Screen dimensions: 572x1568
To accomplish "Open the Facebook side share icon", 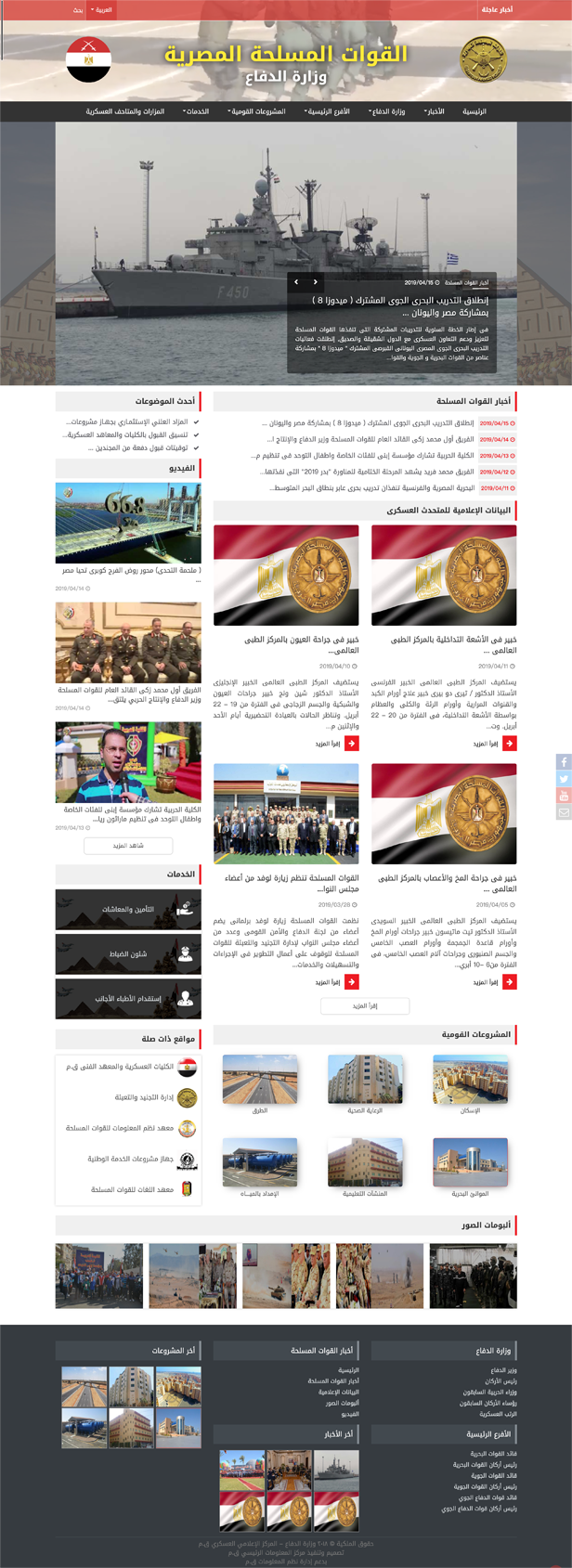I will [564, 762].
